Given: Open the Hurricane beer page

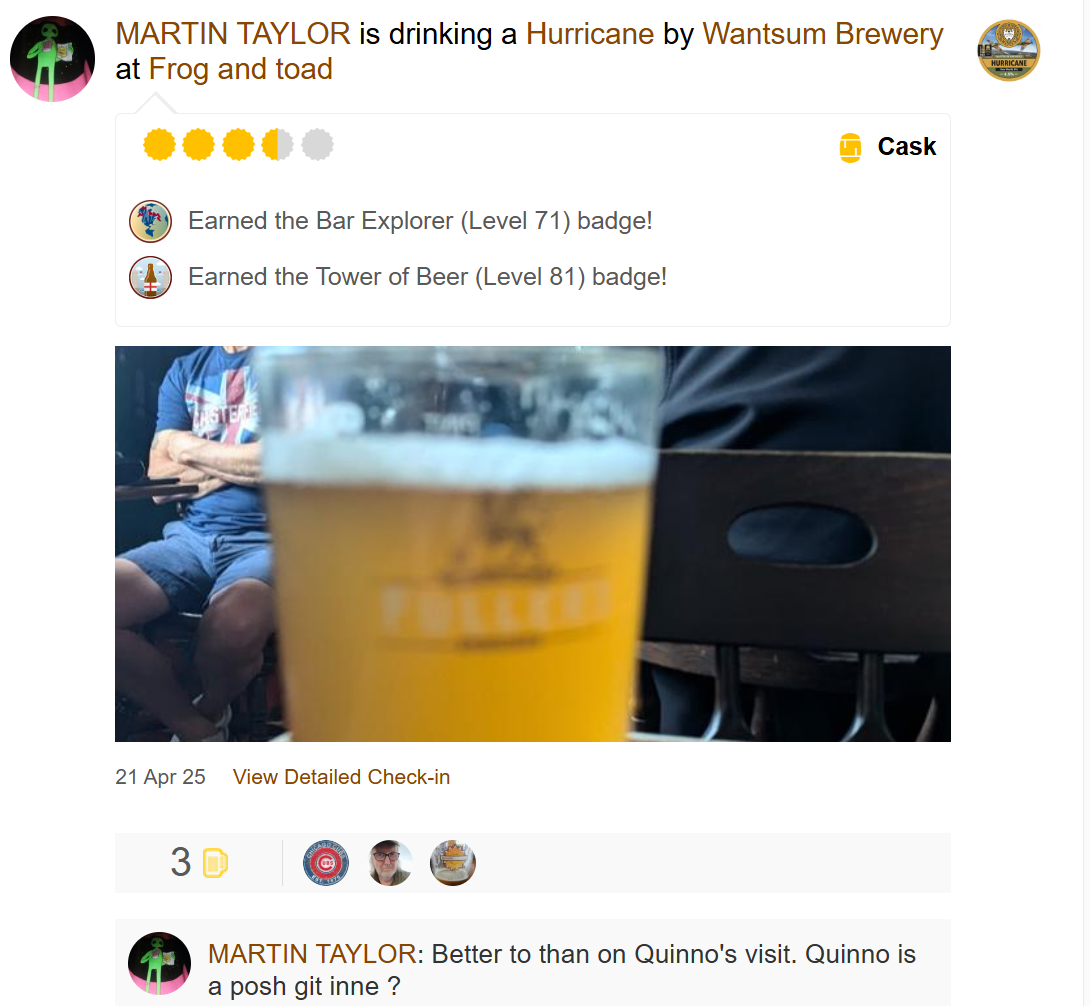Looking at the screenshot, I should pos(589,34).
